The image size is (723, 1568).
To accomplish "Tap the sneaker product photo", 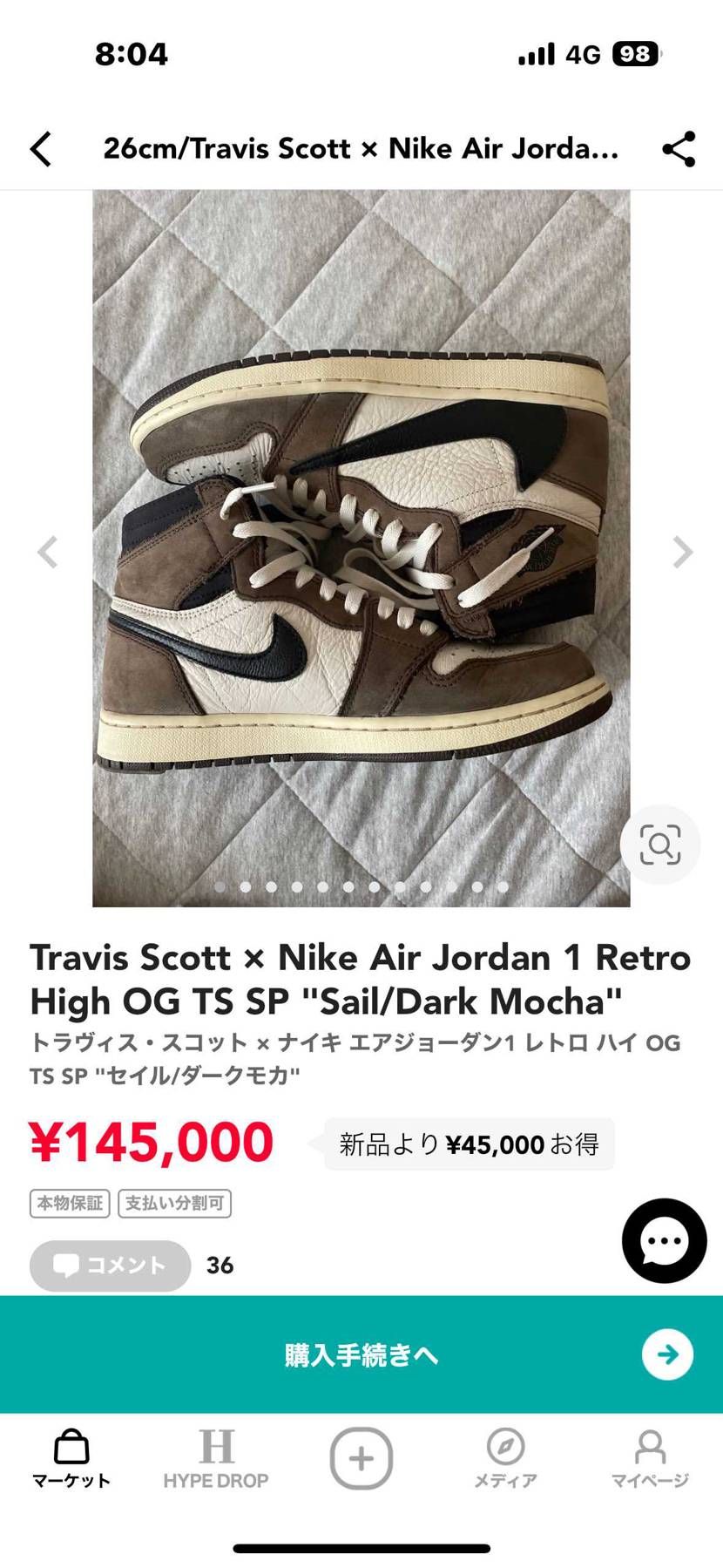I will (361, 549).
